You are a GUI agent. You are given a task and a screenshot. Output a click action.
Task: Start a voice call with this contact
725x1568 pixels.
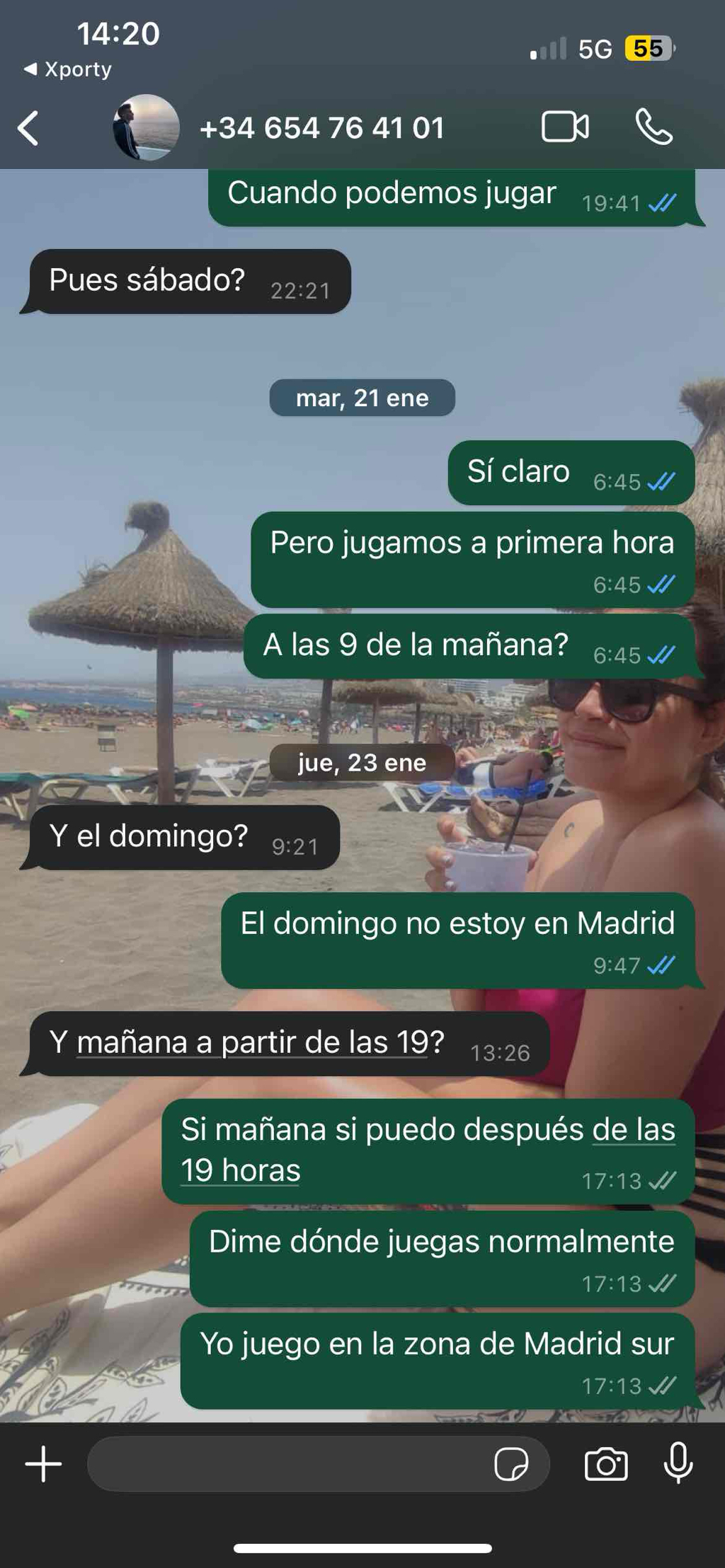(653, 127)
